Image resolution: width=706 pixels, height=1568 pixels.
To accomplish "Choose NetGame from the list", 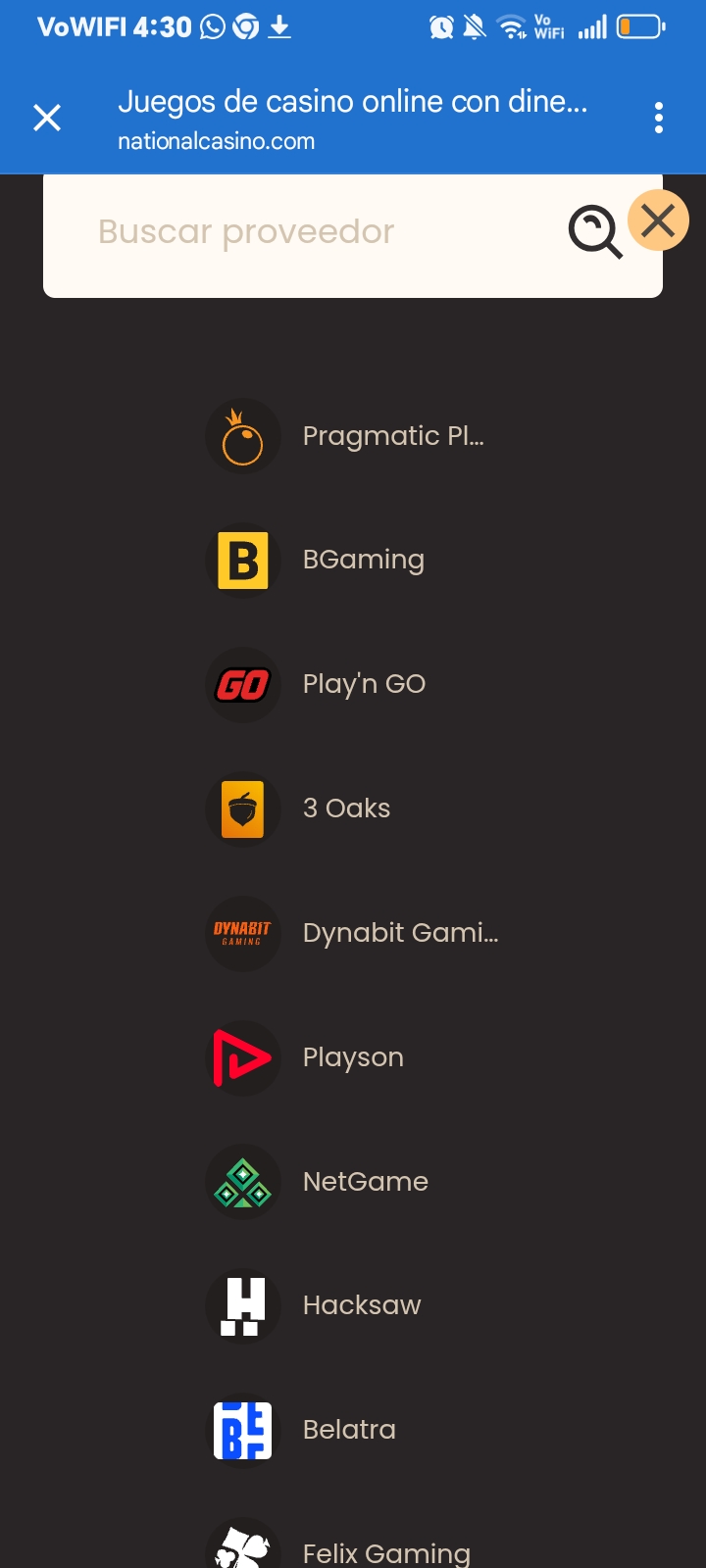I will point(353,1182).
